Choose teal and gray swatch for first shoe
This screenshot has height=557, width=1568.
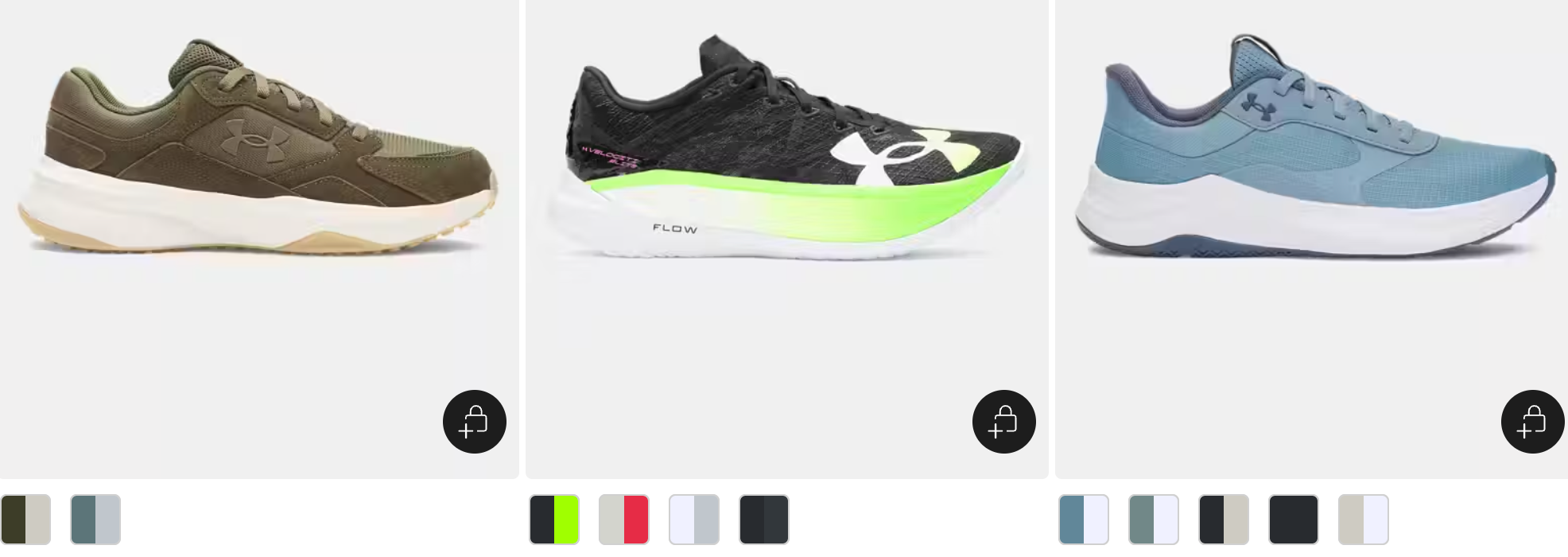95,520
